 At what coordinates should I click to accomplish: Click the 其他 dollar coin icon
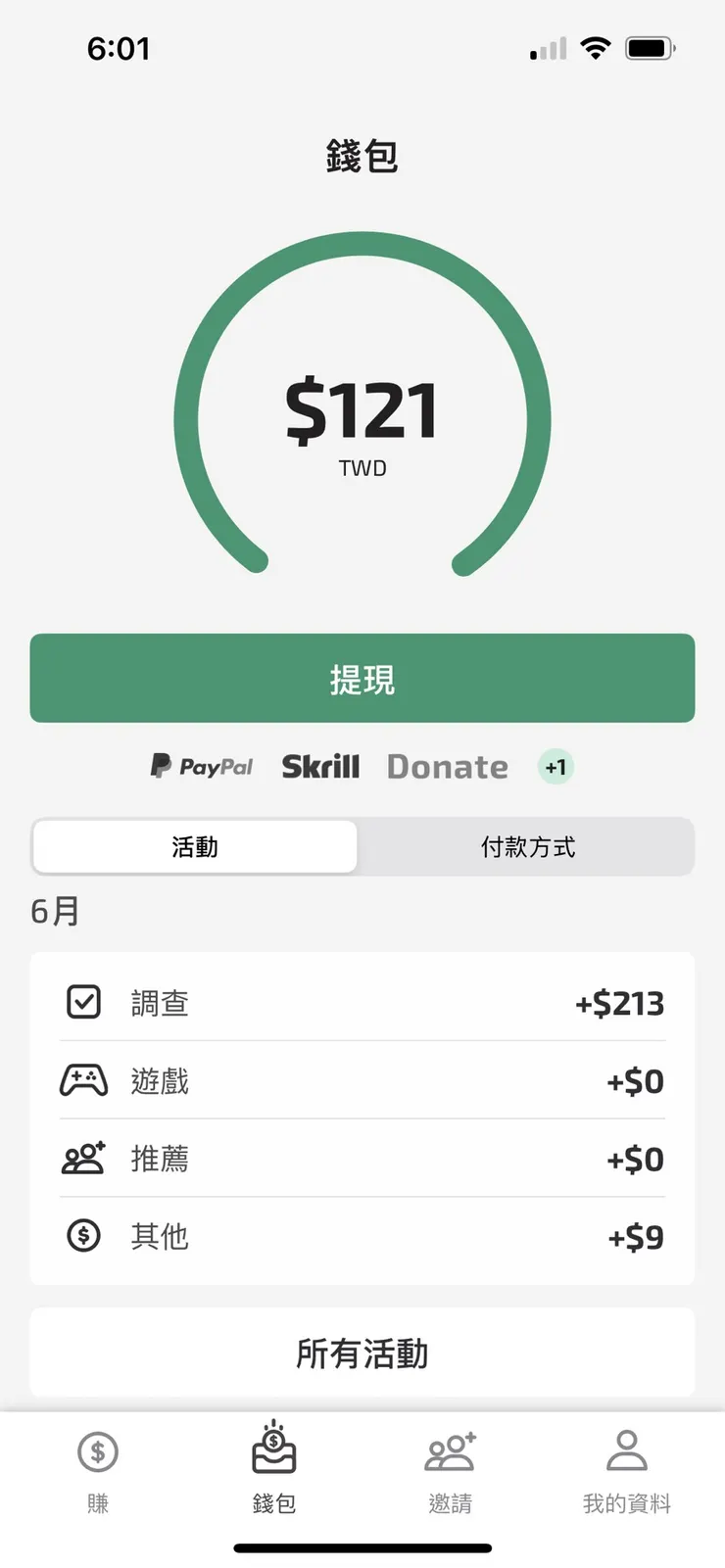(x=84, y=1236)
